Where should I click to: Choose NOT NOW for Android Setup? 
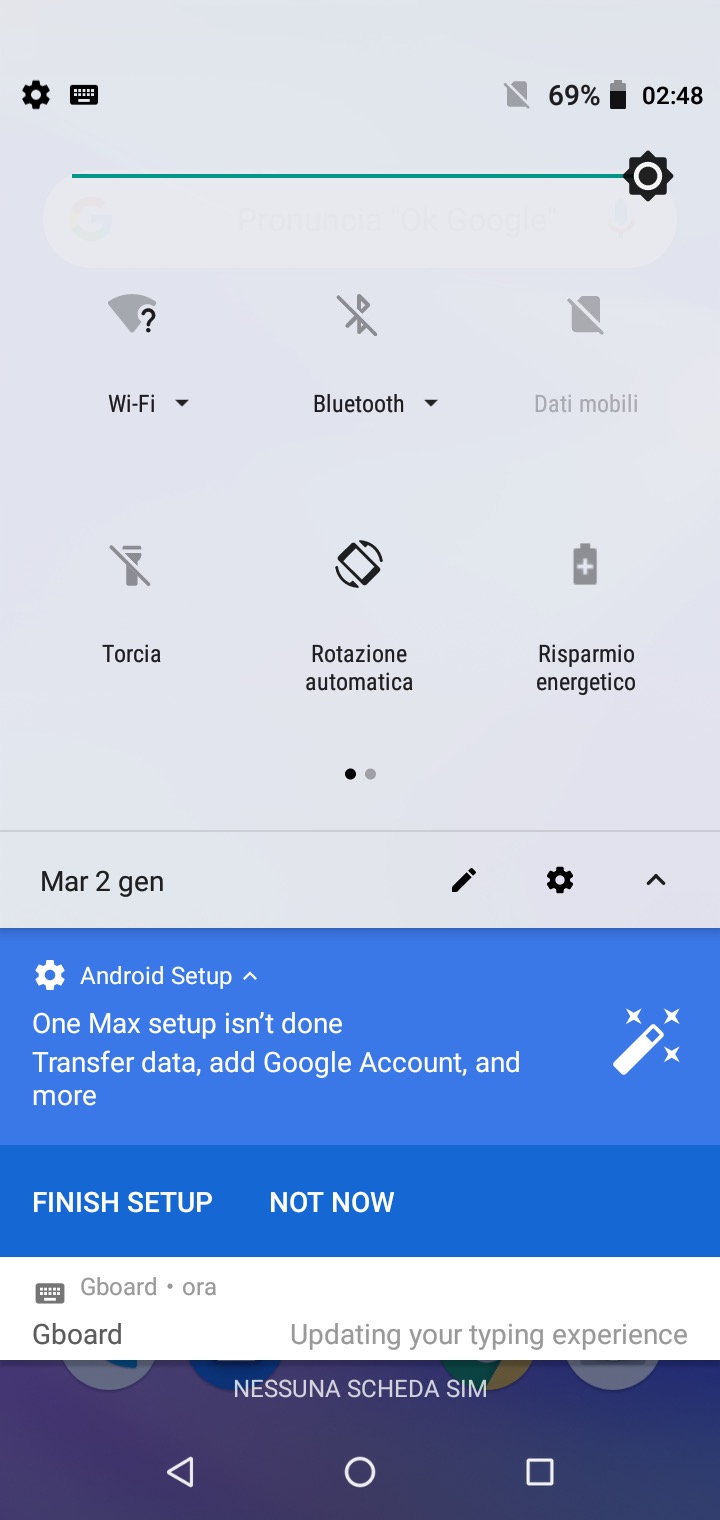tap(332, 1202)
